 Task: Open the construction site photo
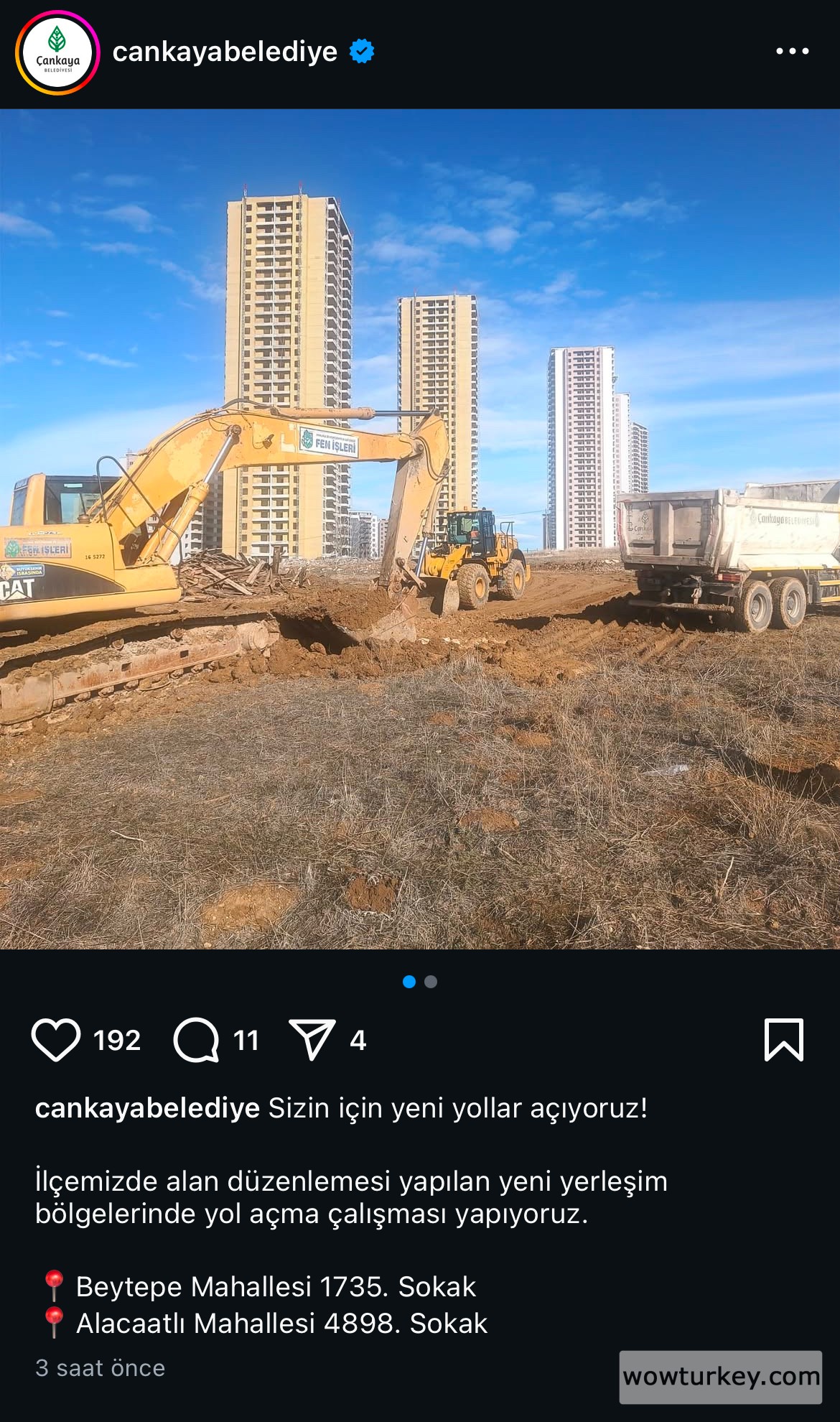coord(420,529)
